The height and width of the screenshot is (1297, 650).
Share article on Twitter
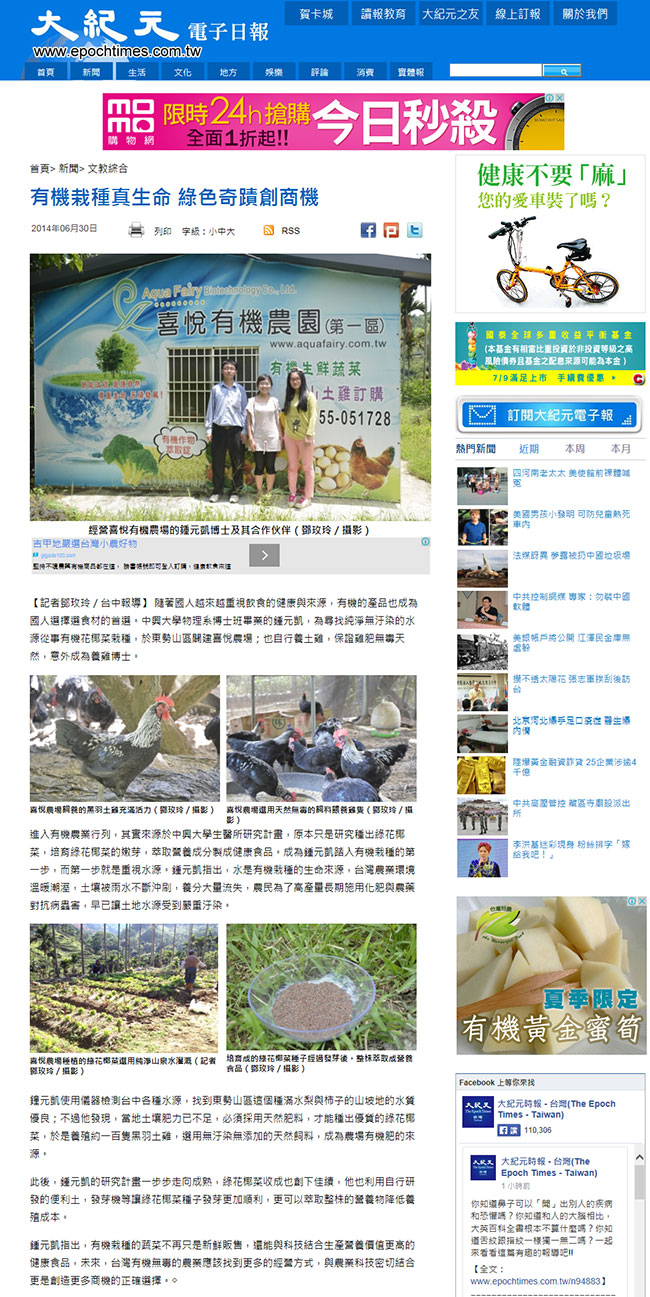[x=414, y=230]
